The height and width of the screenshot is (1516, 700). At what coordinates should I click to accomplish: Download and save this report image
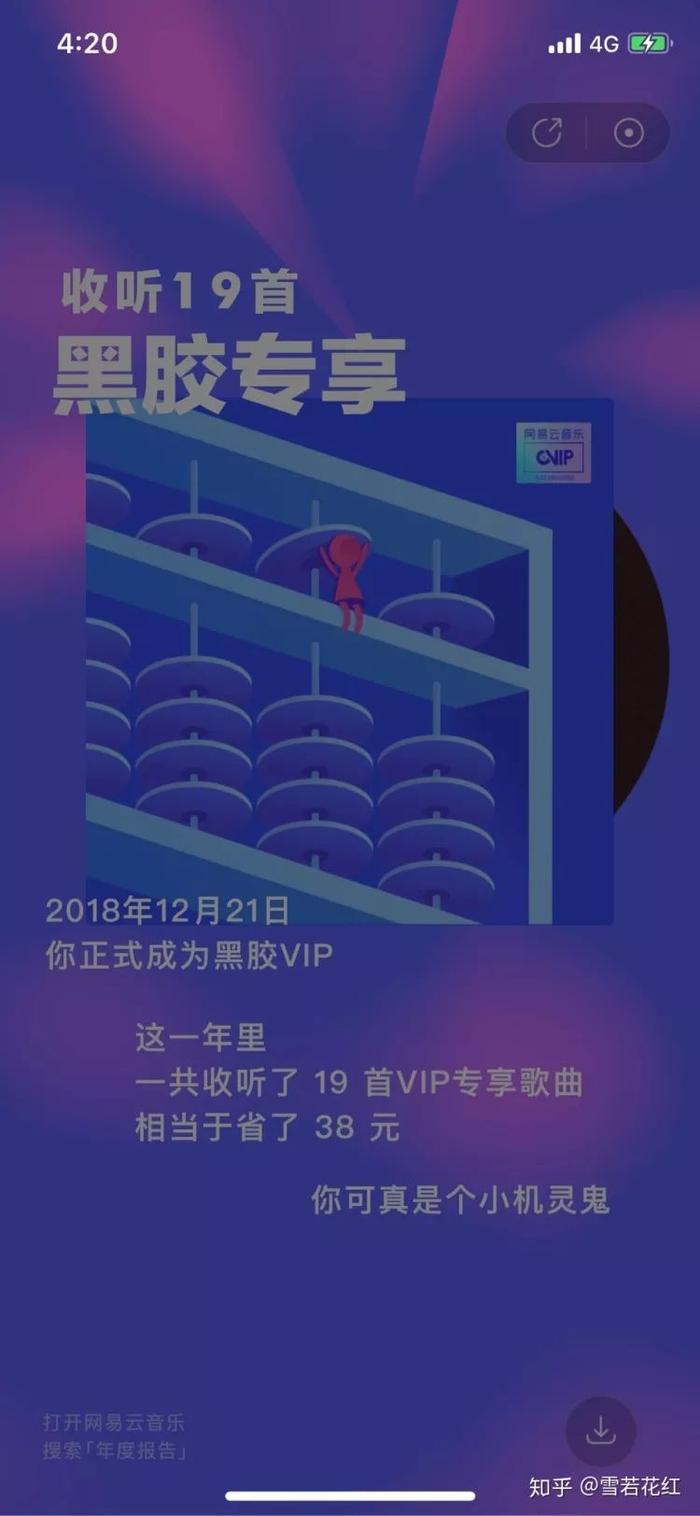click(x=600, y=1431)
